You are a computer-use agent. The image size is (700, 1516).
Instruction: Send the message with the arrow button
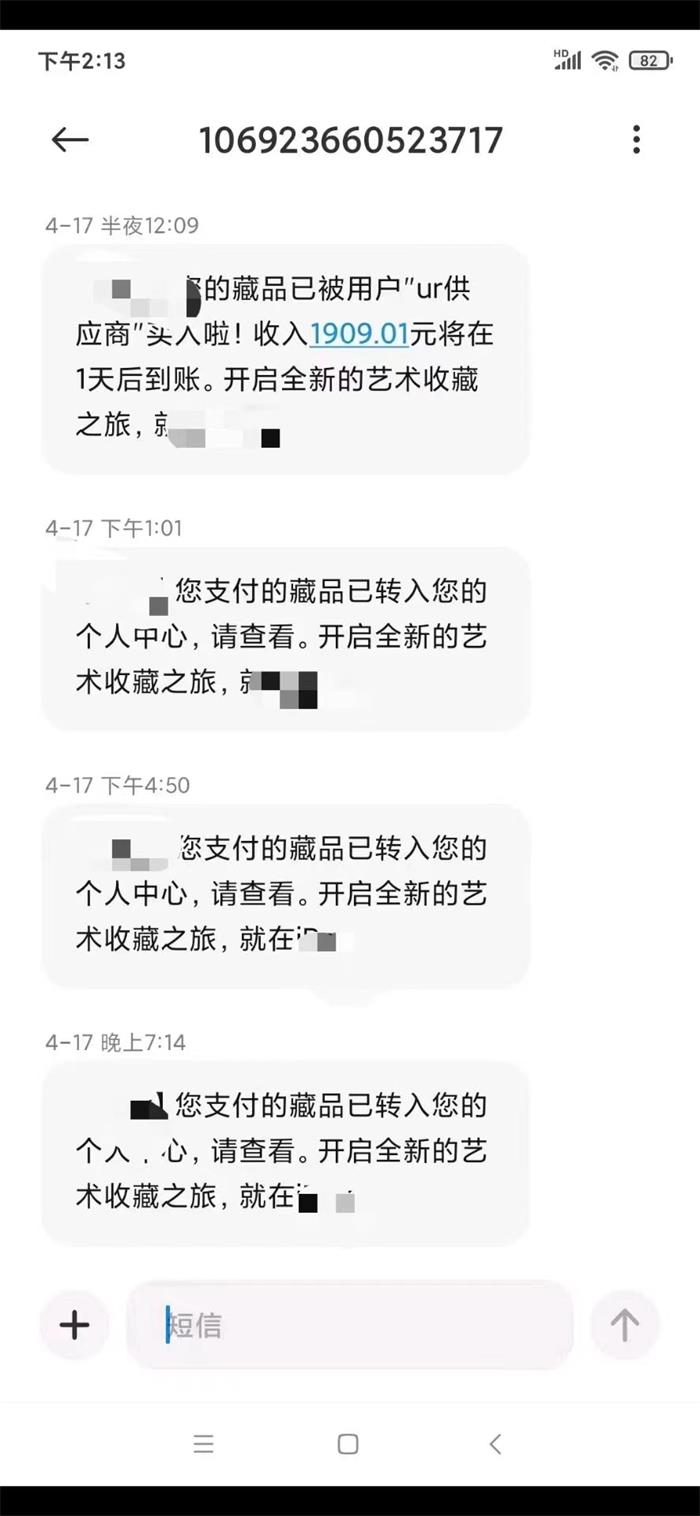click(625, 1325)
